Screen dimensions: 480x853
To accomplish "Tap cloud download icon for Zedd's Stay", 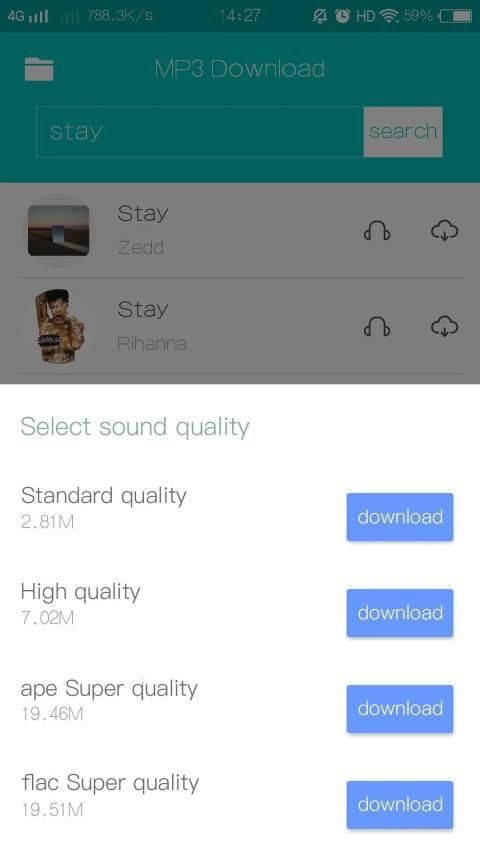I will click(x=445, y=231).
